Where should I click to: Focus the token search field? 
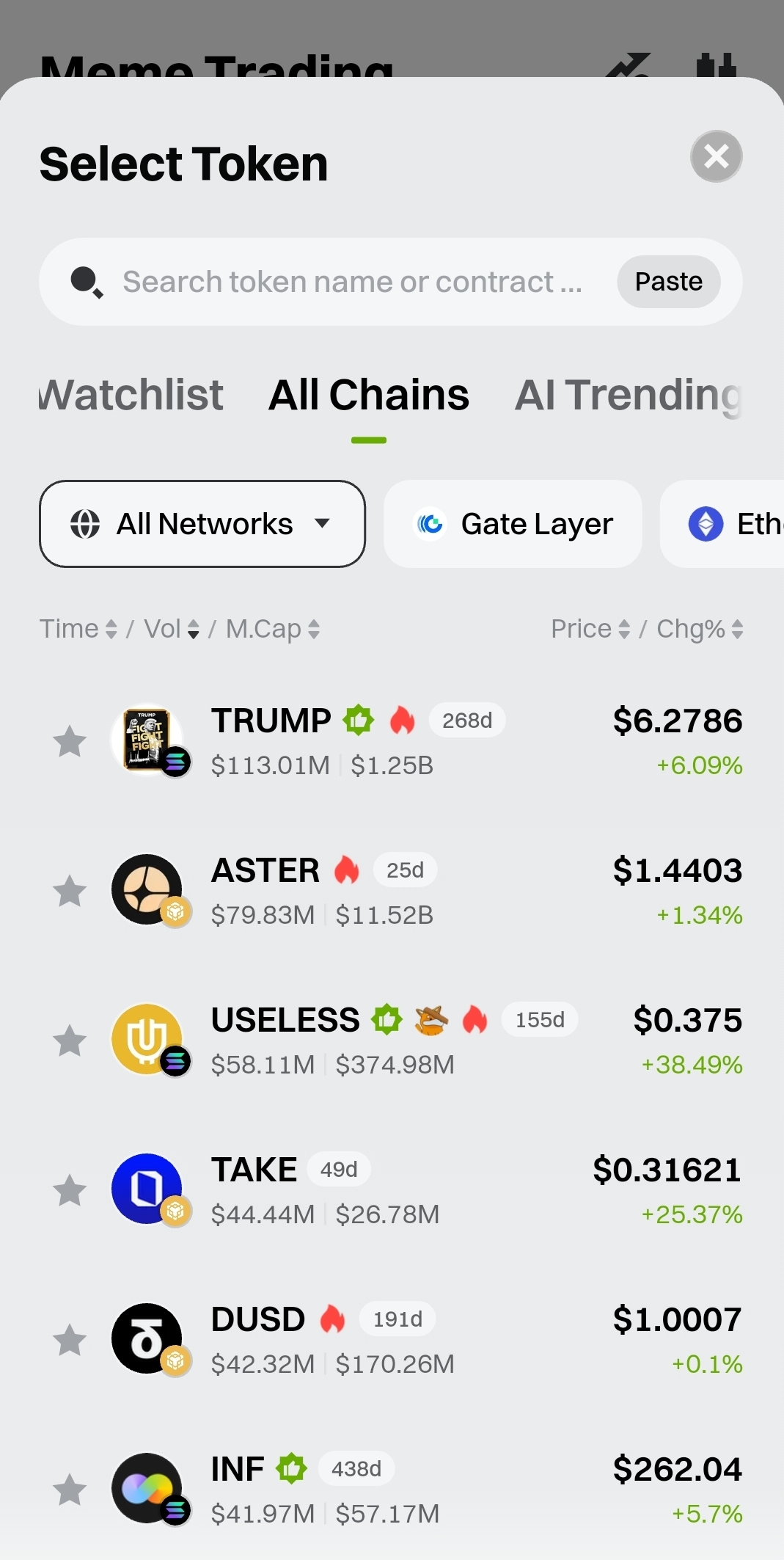[x=352, y=282]
